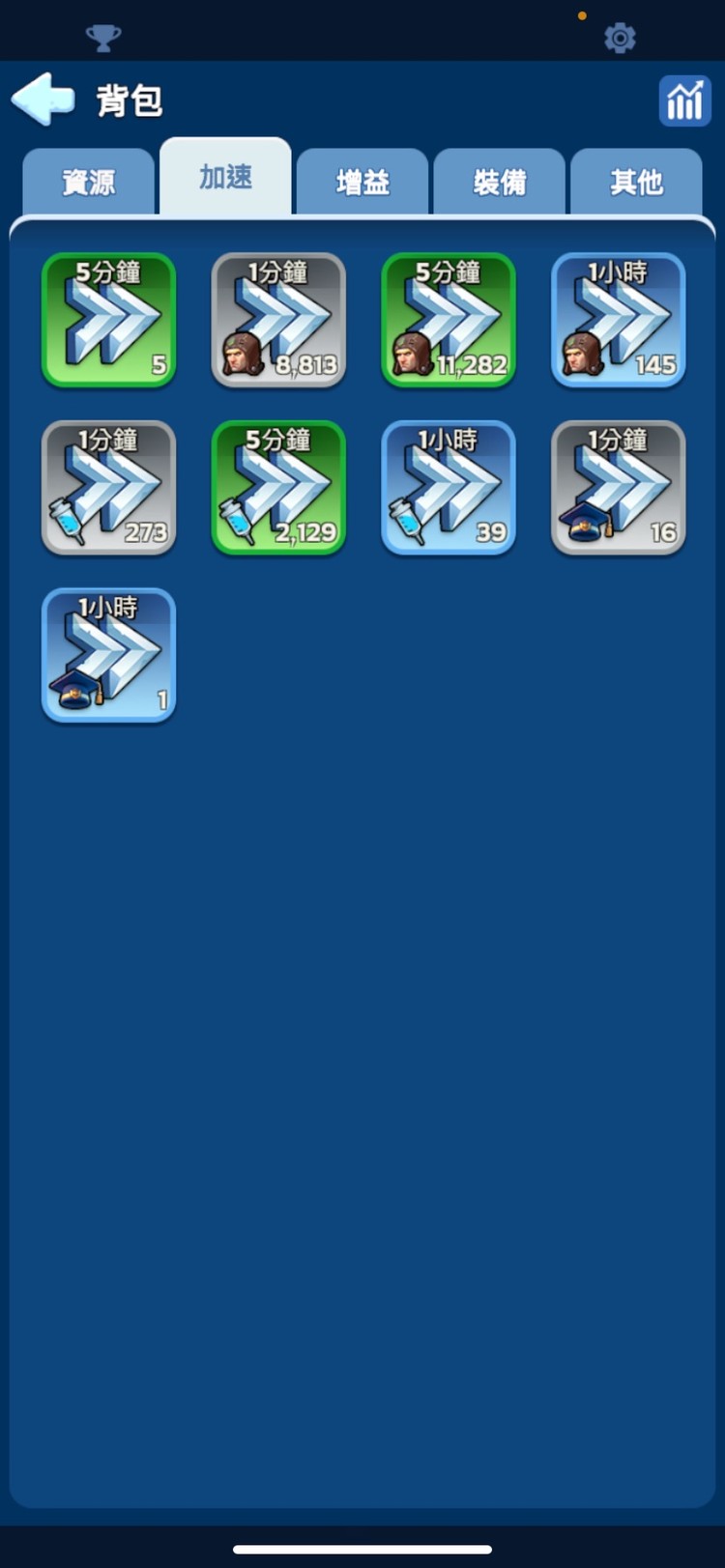Select the syringe 1分鐘 speedup with 273
This screenshot has width=725, height=1568.
pos(108,488)
